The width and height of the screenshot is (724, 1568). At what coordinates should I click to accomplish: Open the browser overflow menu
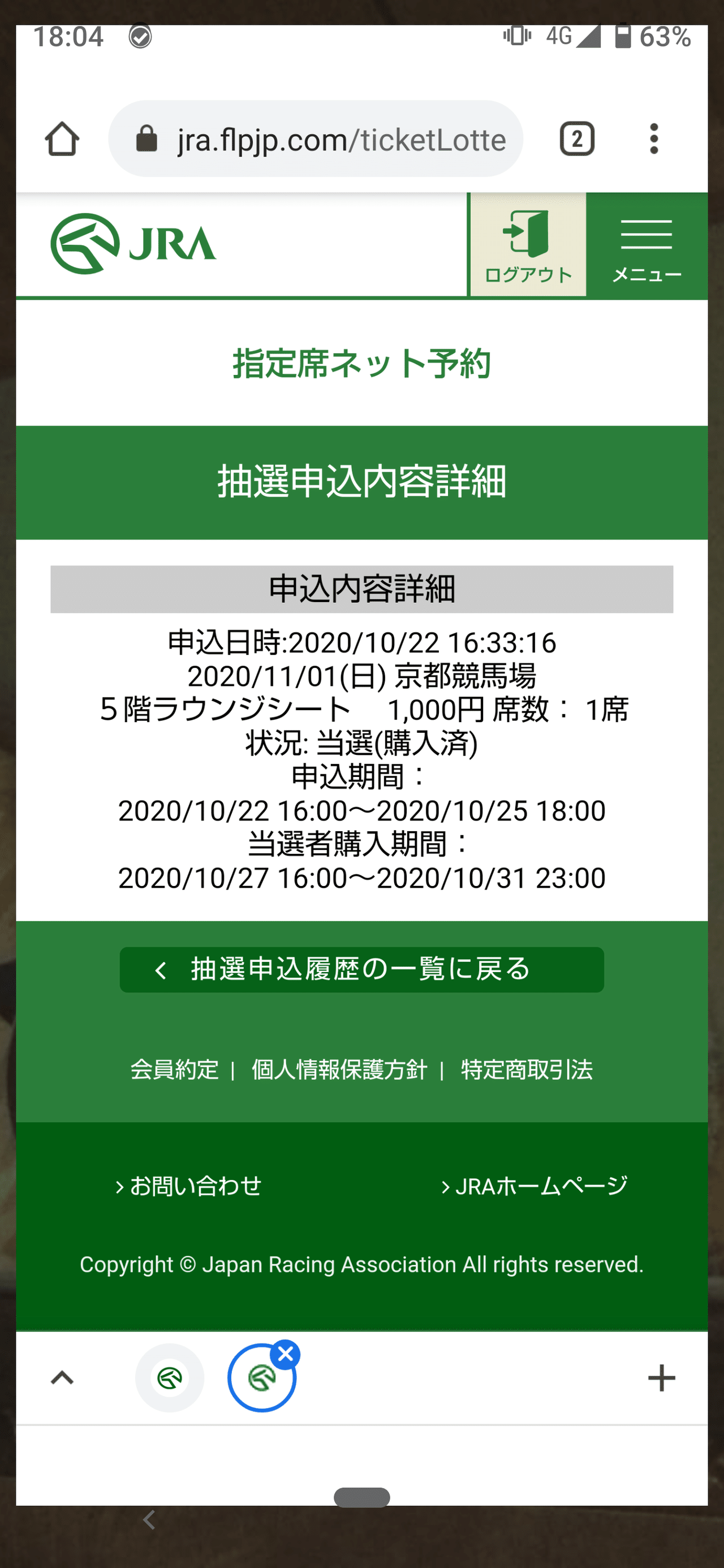(x=654, y=139)
